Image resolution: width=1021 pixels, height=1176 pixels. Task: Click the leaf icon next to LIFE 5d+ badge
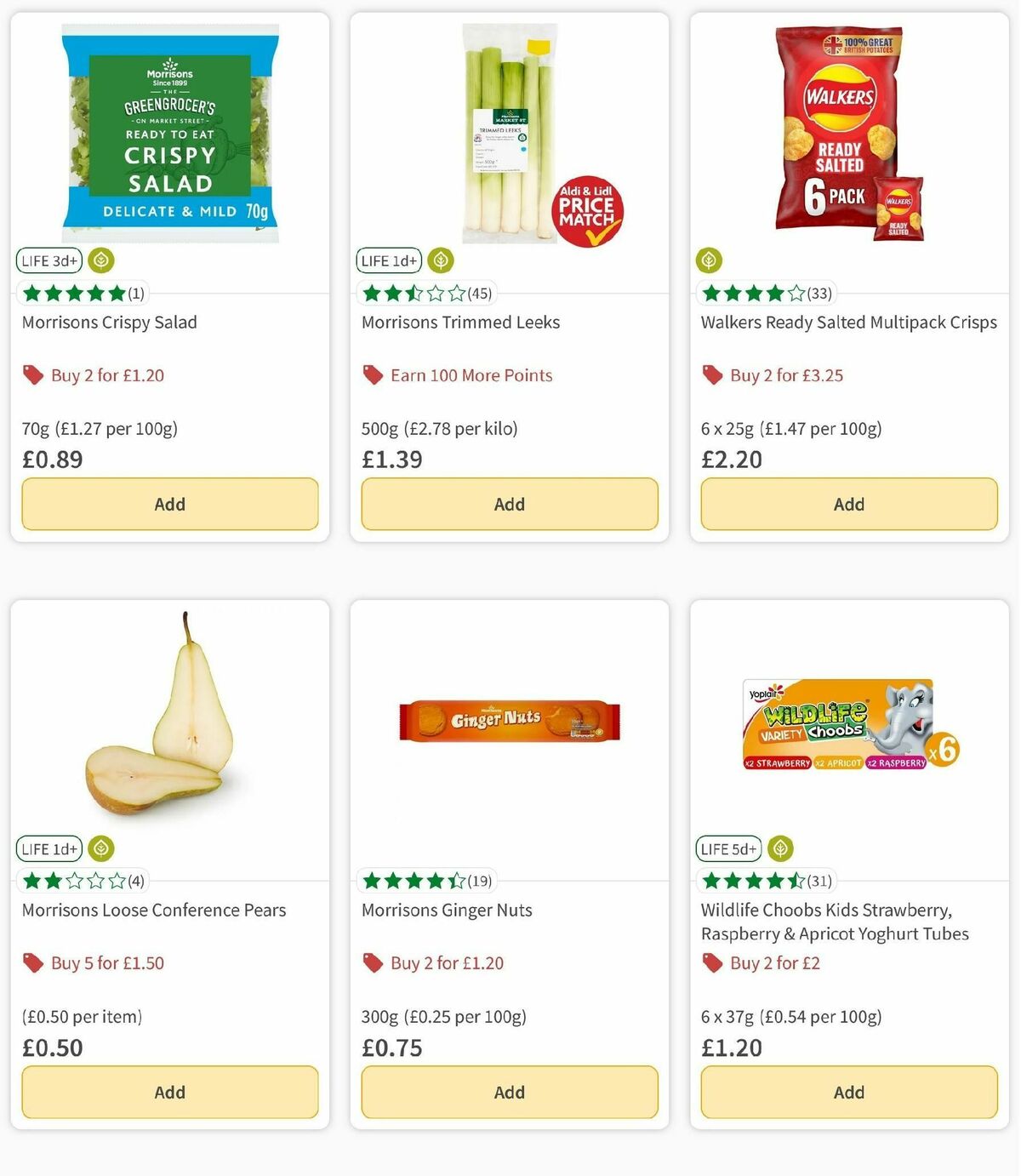(780, 848)
